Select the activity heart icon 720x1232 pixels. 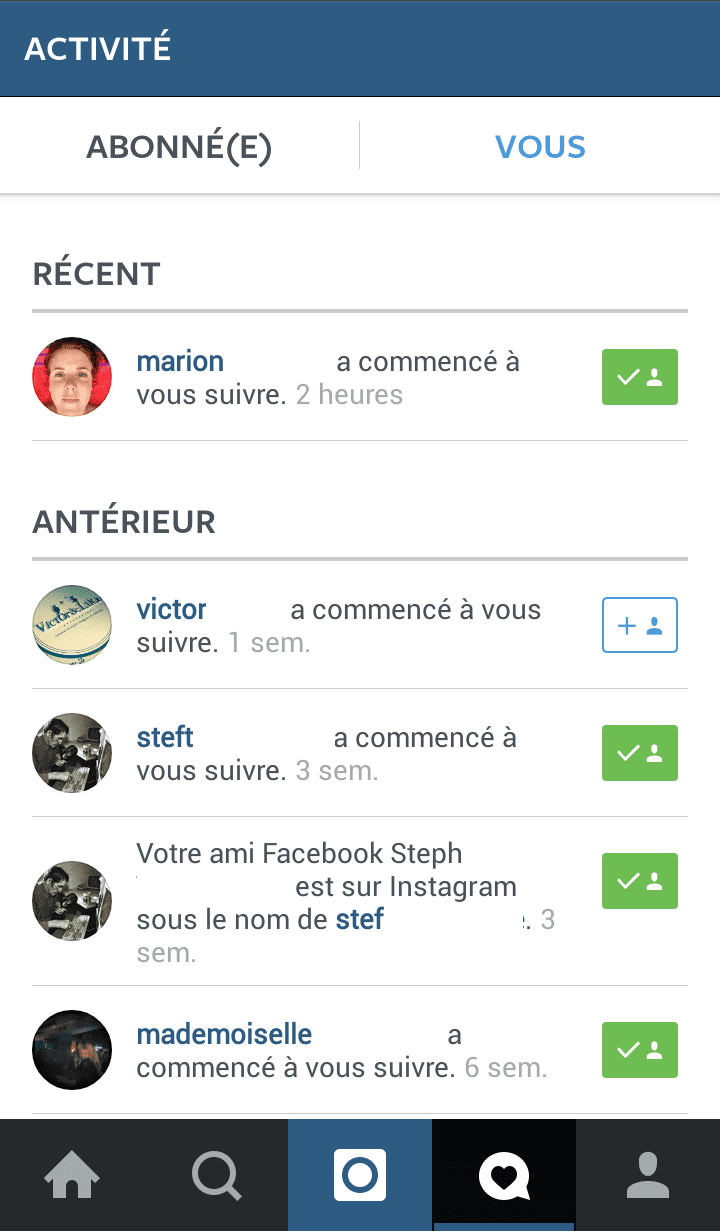(504, 1175)
